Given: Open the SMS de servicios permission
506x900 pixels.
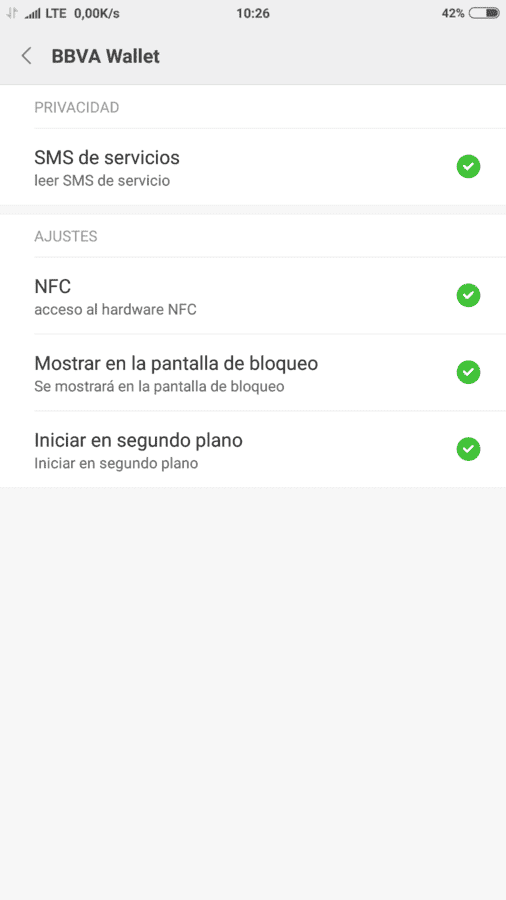Looking at the screenshot, I should 253,167.
